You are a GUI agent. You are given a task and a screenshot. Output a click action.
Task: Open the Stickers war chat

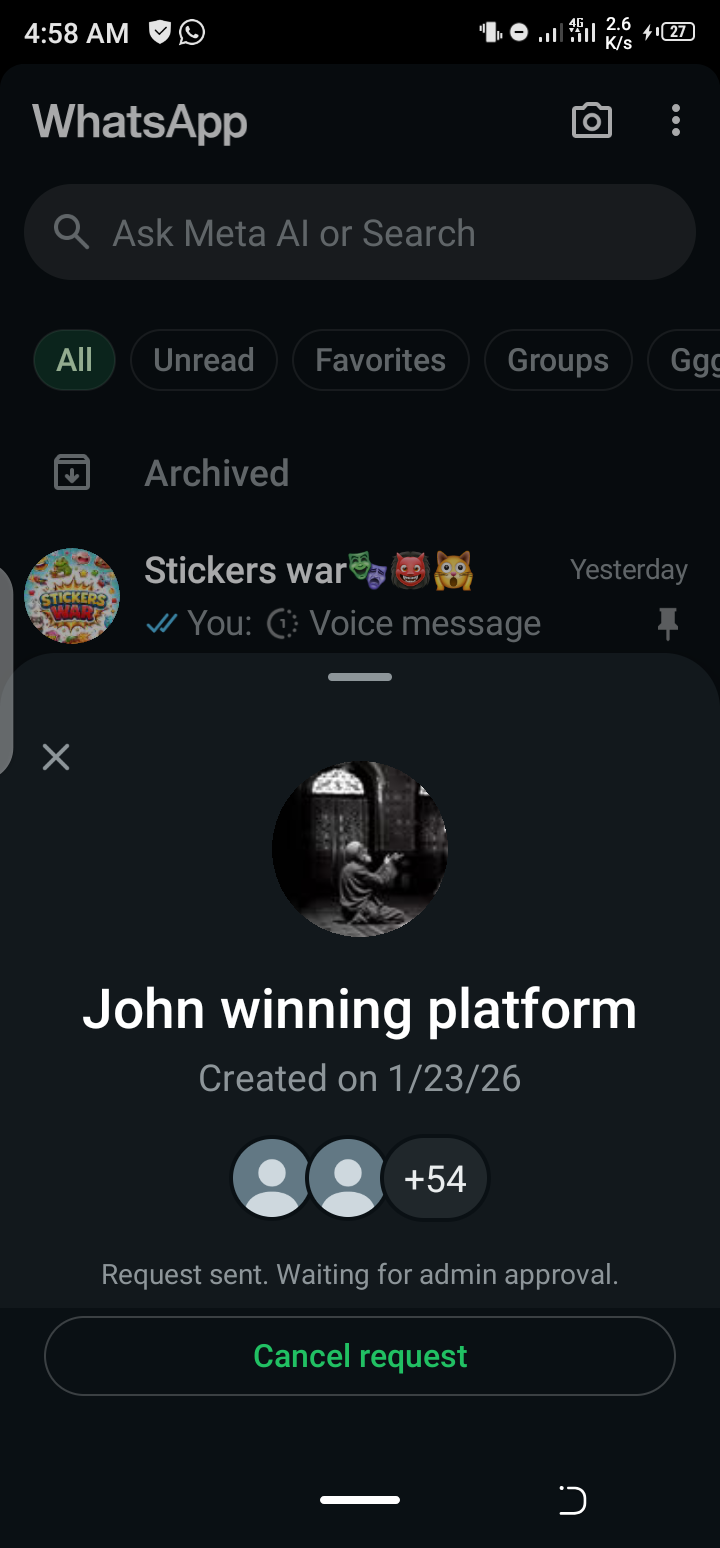[340, 596]
